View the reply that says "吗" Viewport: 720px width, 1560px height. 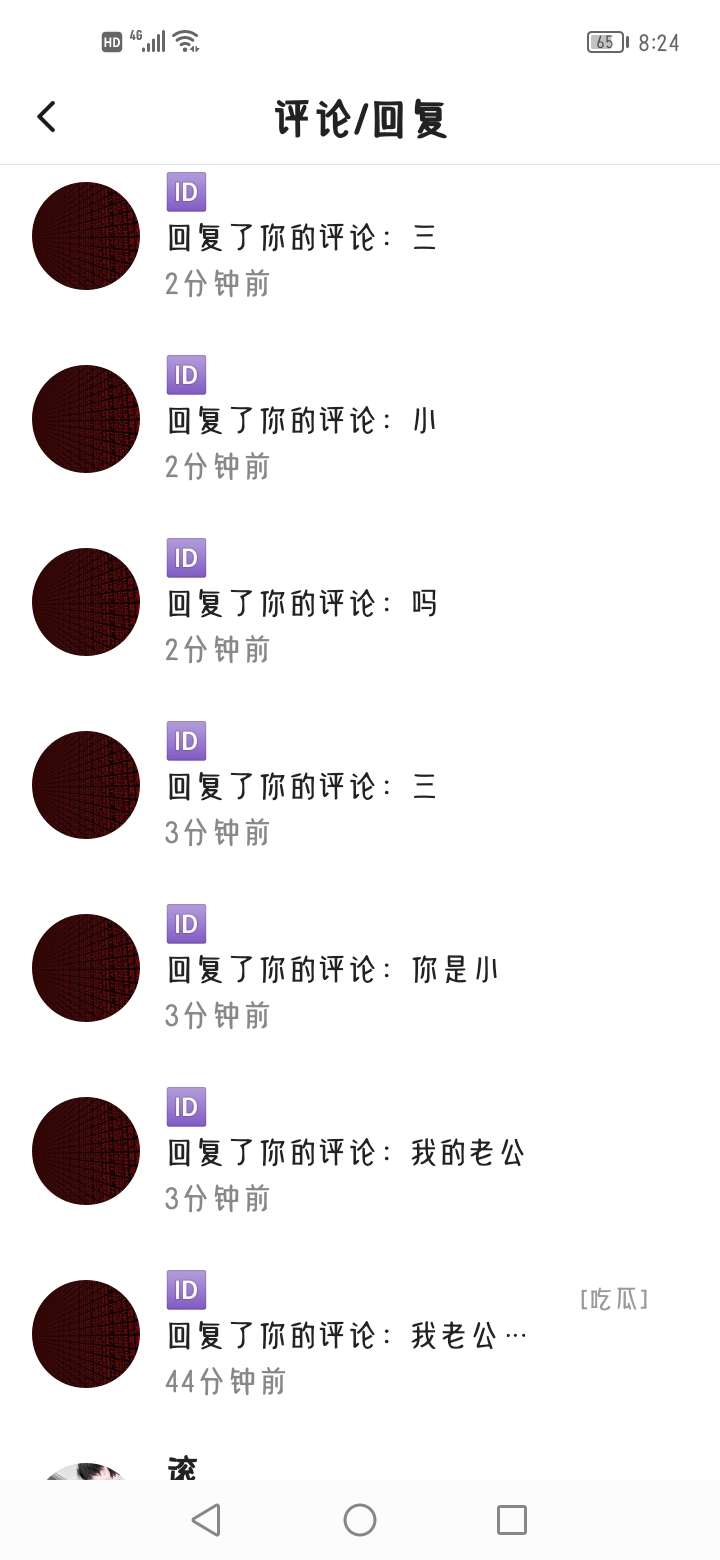click(302, 604)
